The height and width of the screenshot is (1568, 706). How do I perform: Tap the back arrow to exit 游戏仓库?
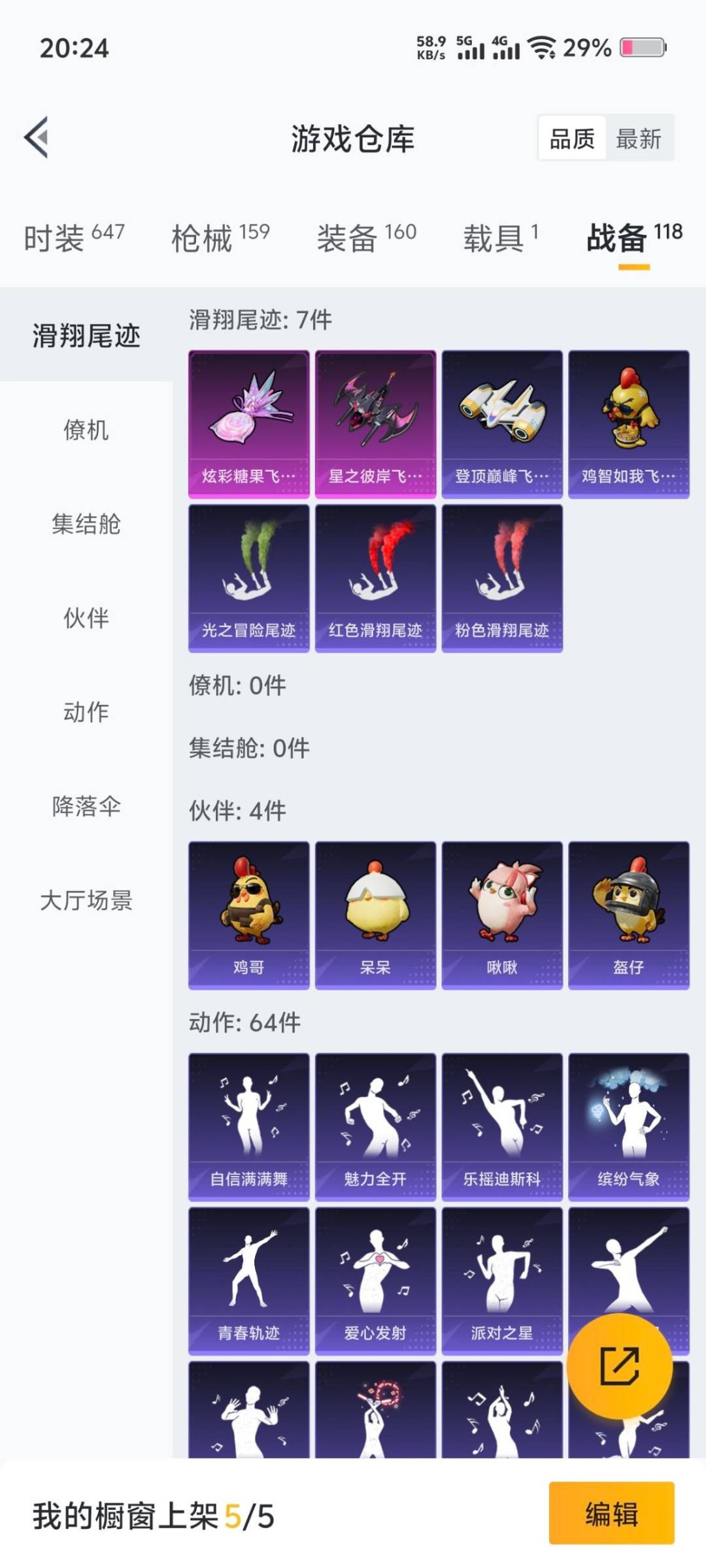37,137
